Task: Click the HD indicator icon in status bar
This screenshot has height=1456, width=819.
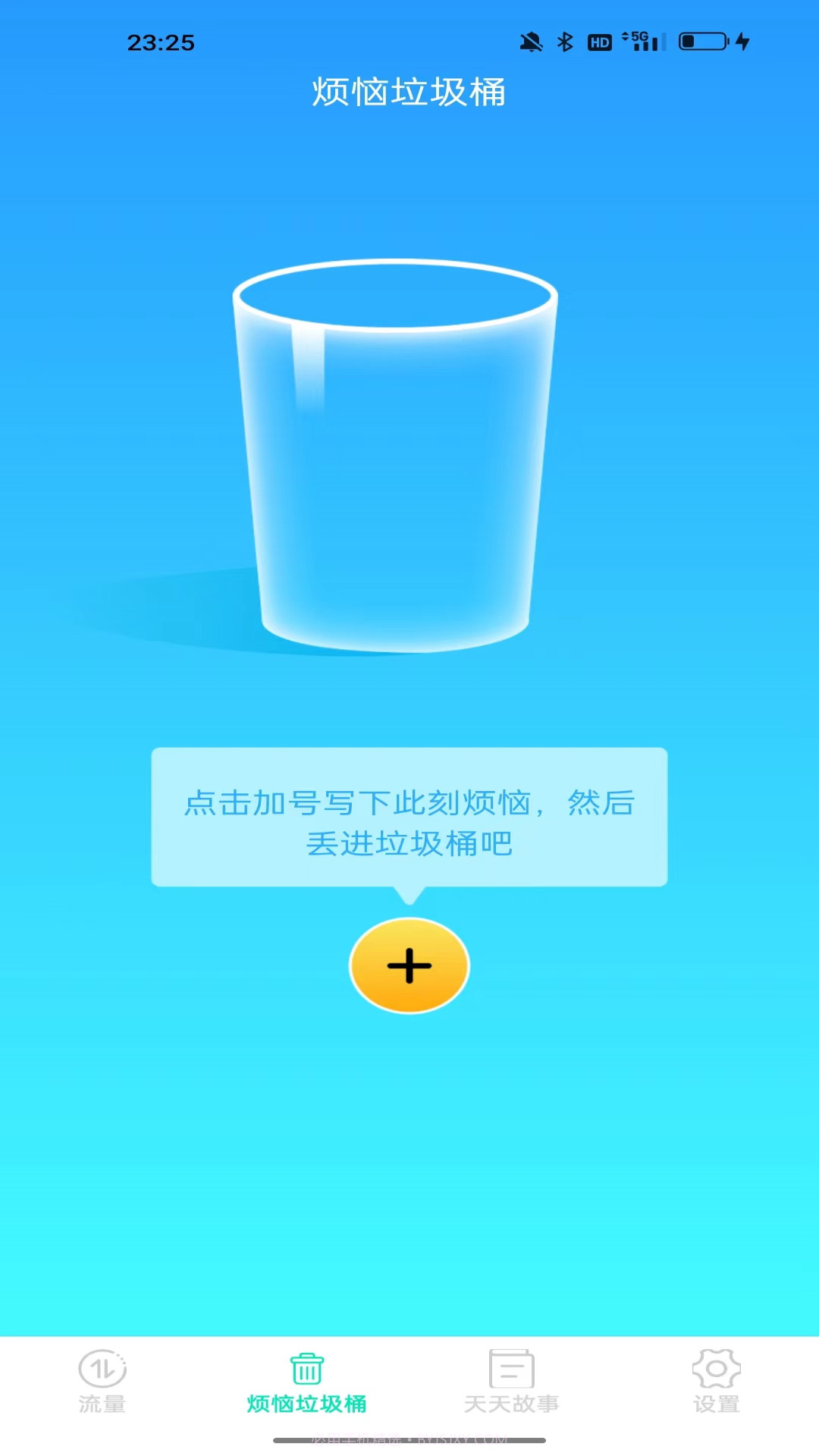Action: click(599, 42)
